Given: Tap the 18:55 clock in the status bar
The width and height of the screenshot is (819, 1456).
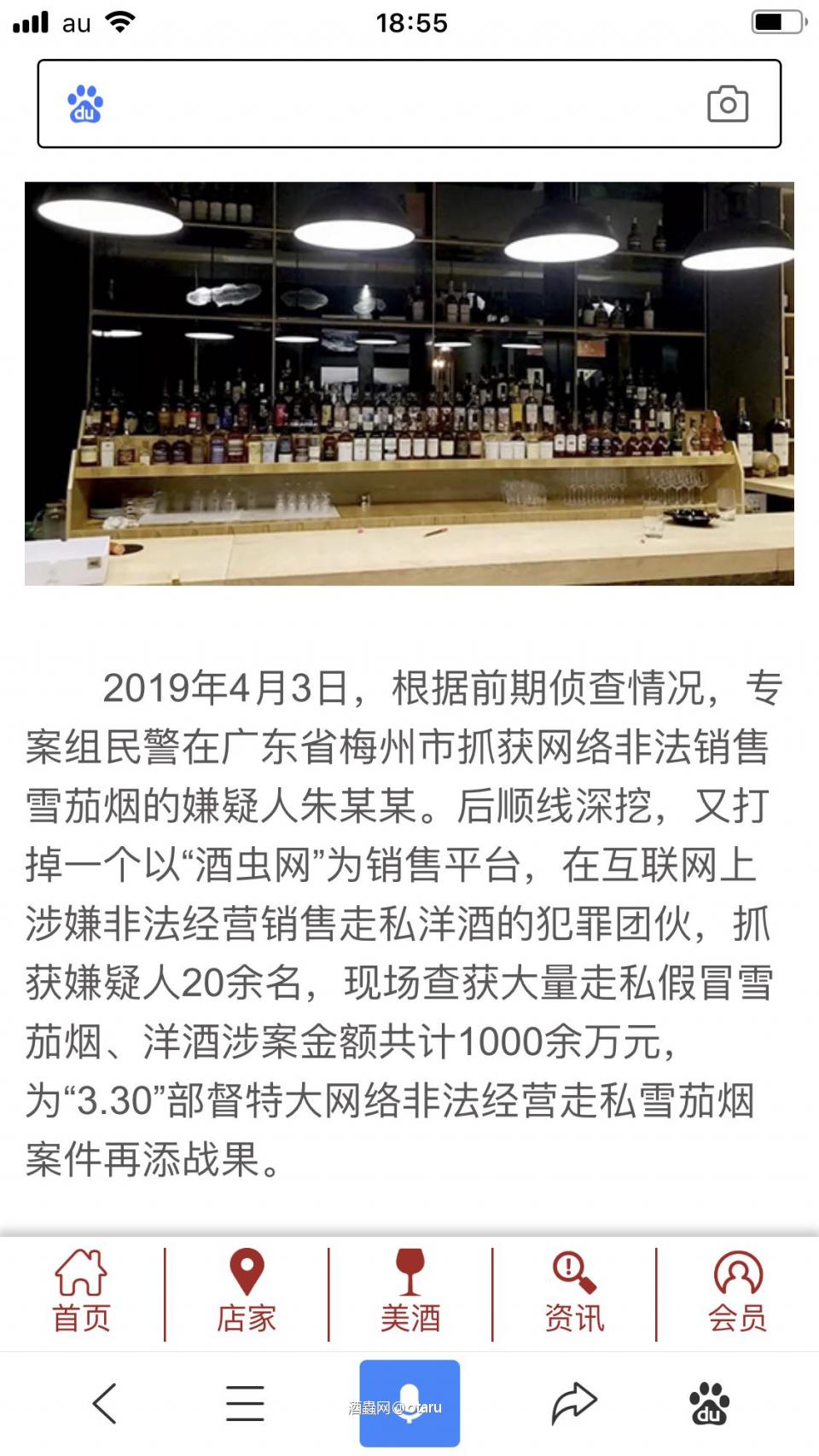Looking at the screenshot, I should pyautogui.click(x=409, y=23).
